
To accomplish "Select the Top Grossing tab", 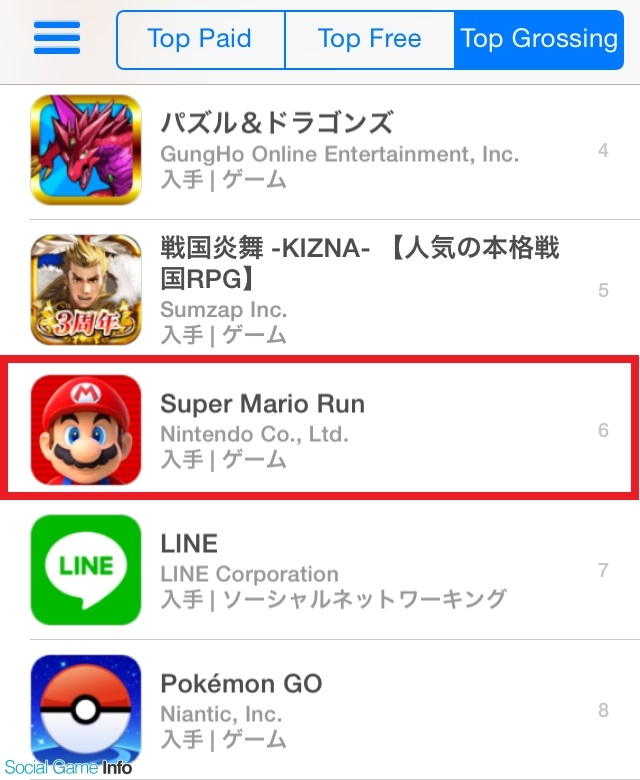I will tap(538, 40).
